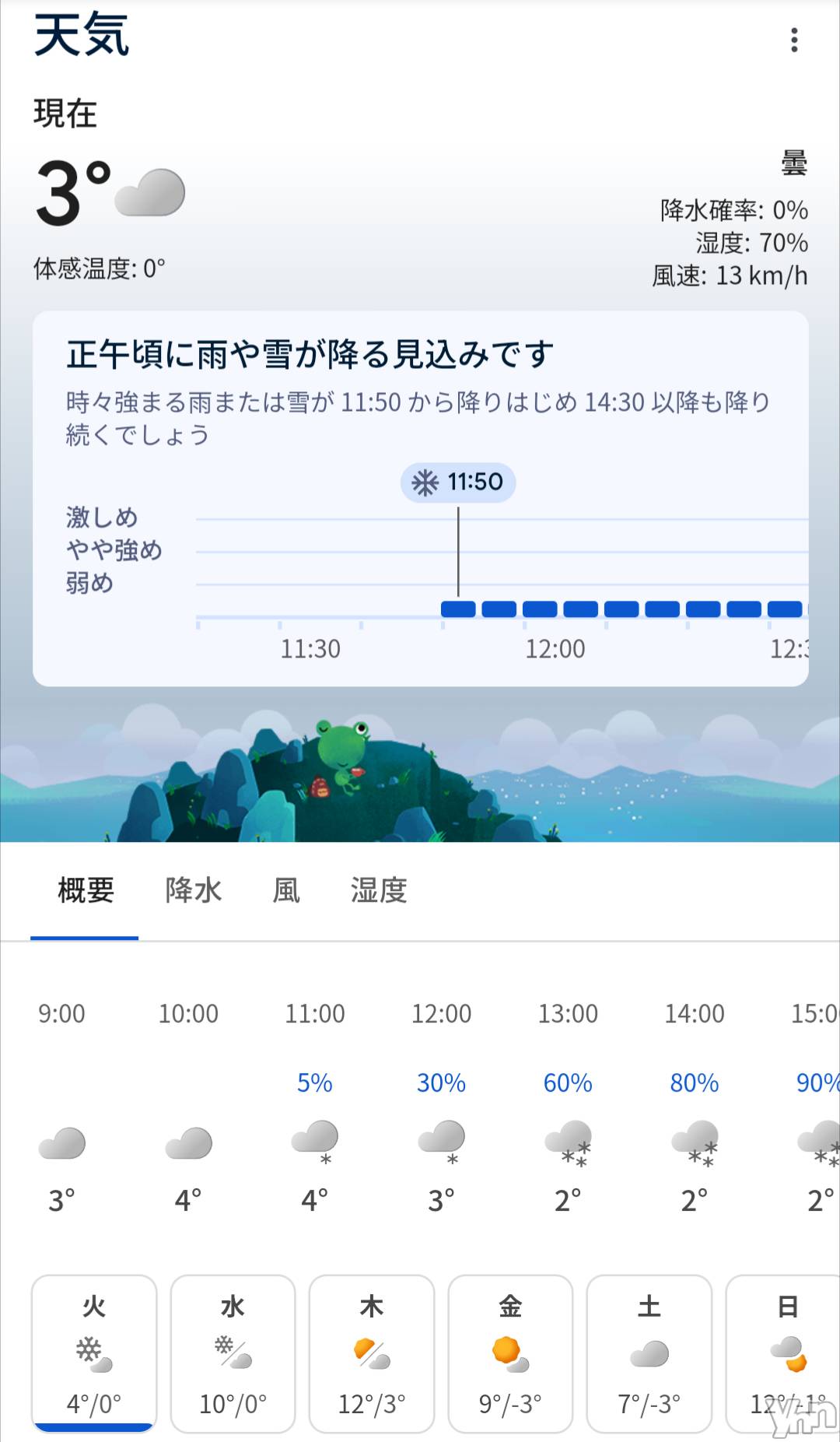Open the three-dot overflow menu

coord(793,40)
